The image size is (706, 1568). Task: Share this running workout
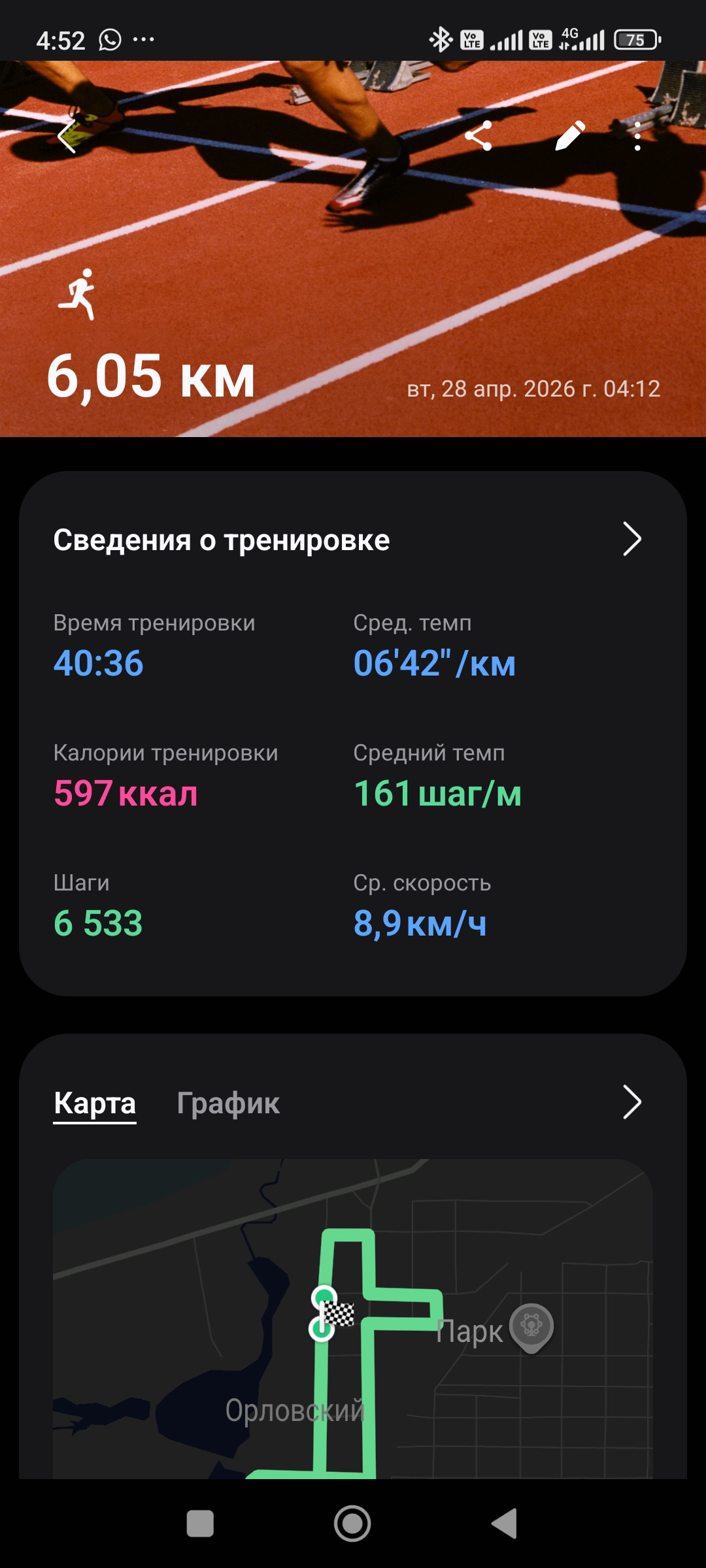pyautogui.click(x=479, y=136)
